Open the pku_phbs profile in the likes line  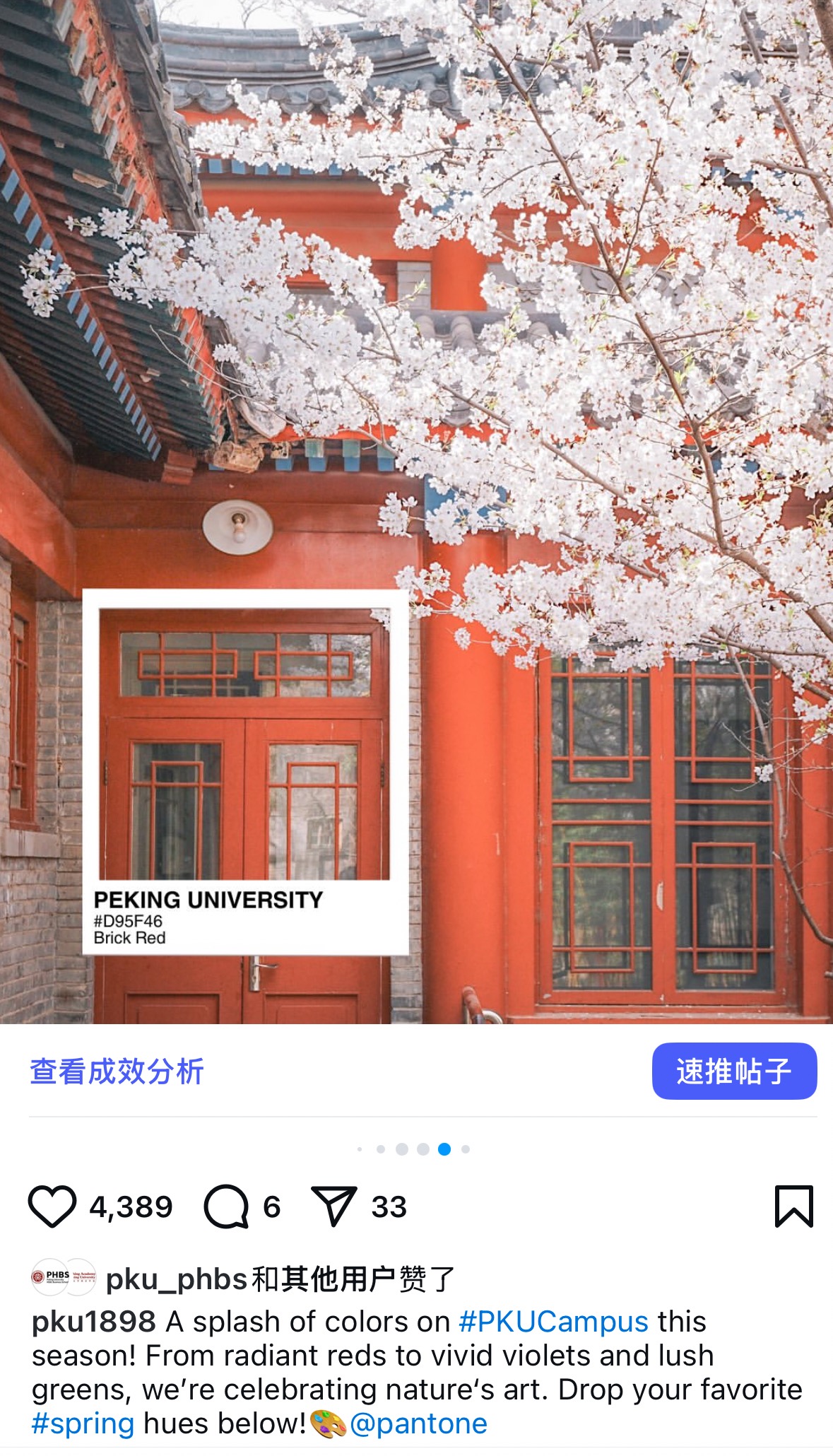(176, 1279)
